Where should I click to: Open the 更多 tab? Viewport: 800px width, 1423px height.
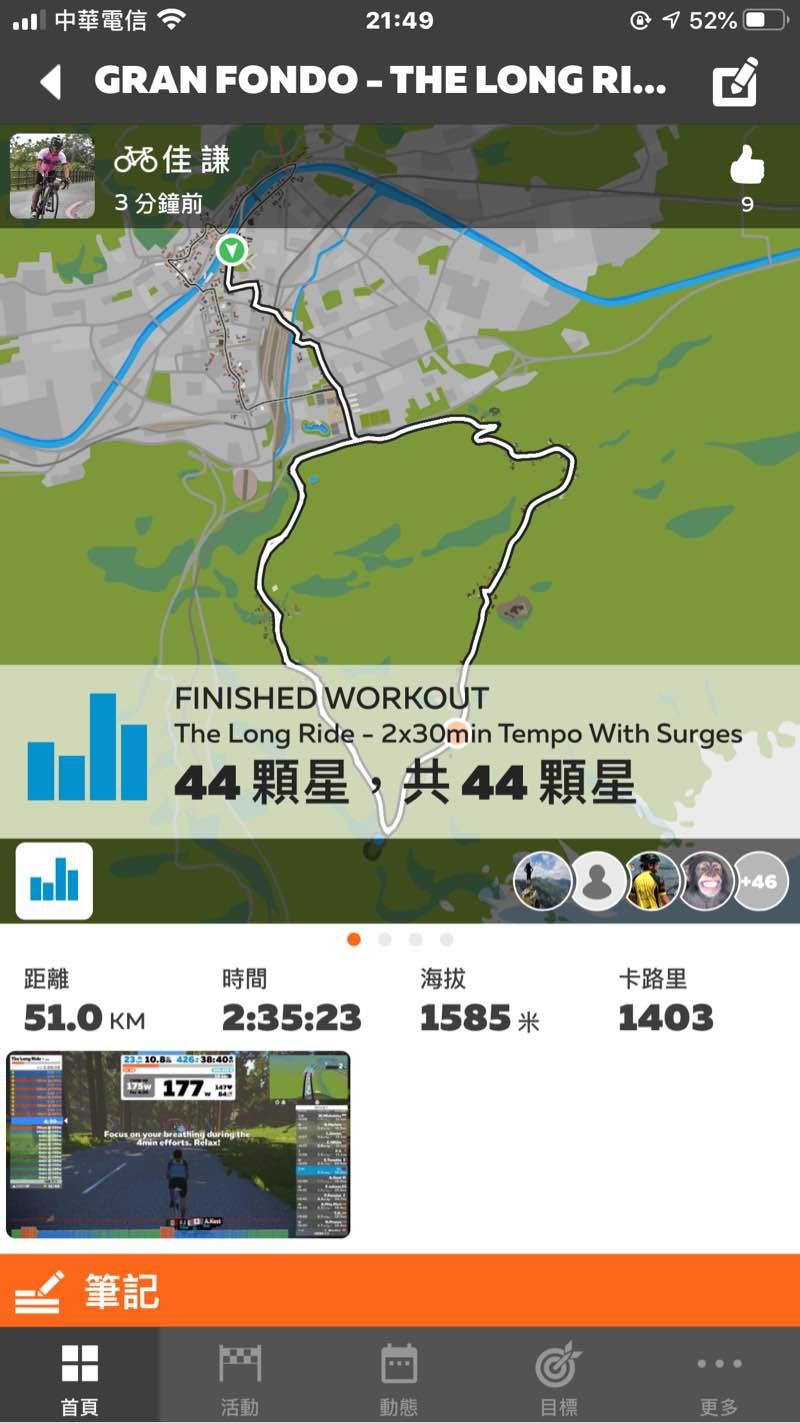tap(719, 1377)
